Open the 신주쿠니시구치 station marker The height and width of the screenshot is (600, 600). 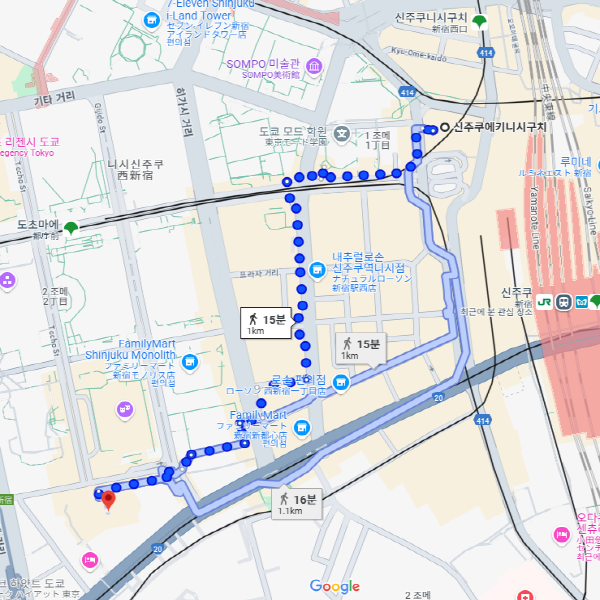[480, 21]
